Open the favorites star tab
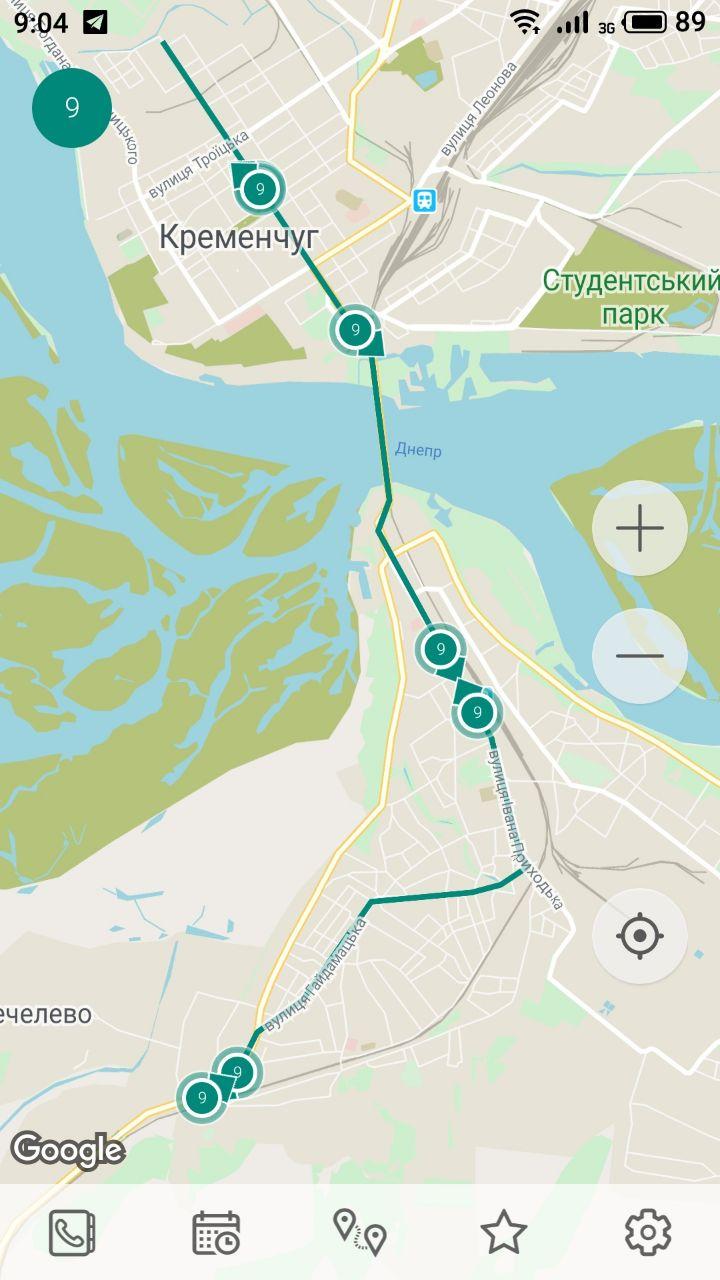Viewport: 720px width, 1280px height. click(504, 1232)
